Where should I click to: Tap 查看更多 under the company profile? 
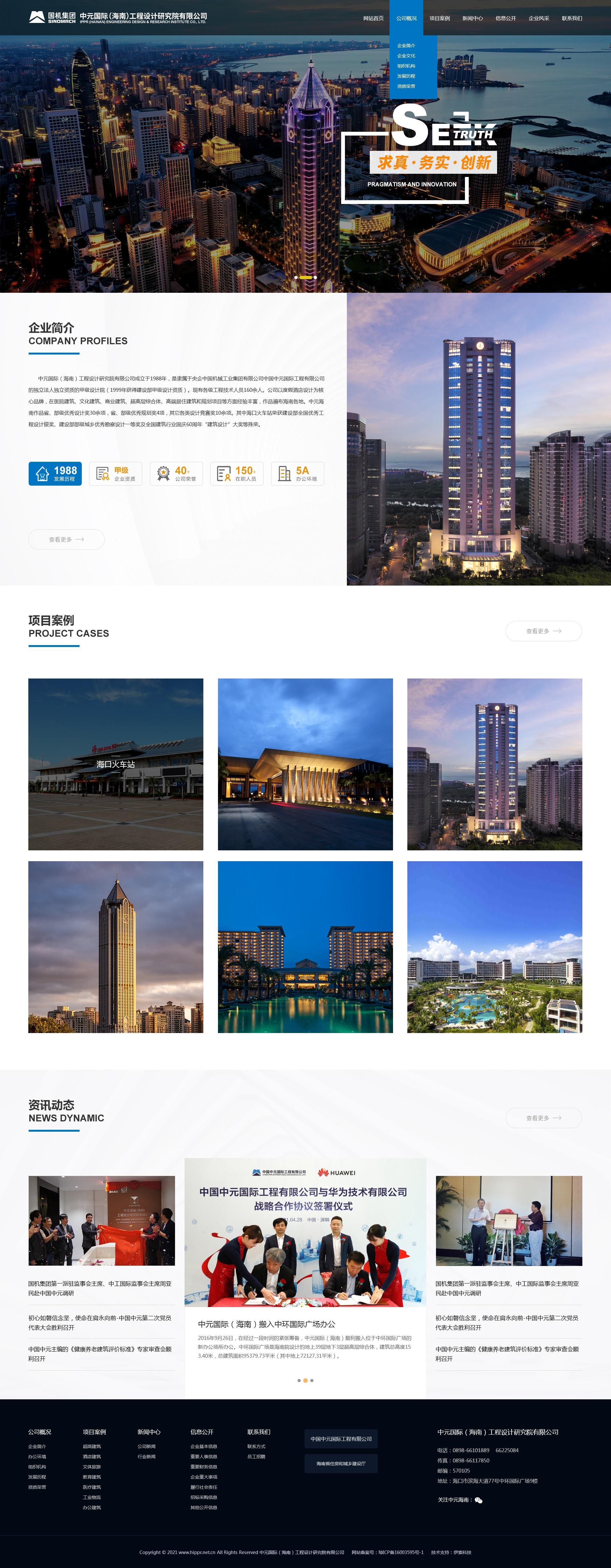tap(66, 539)
